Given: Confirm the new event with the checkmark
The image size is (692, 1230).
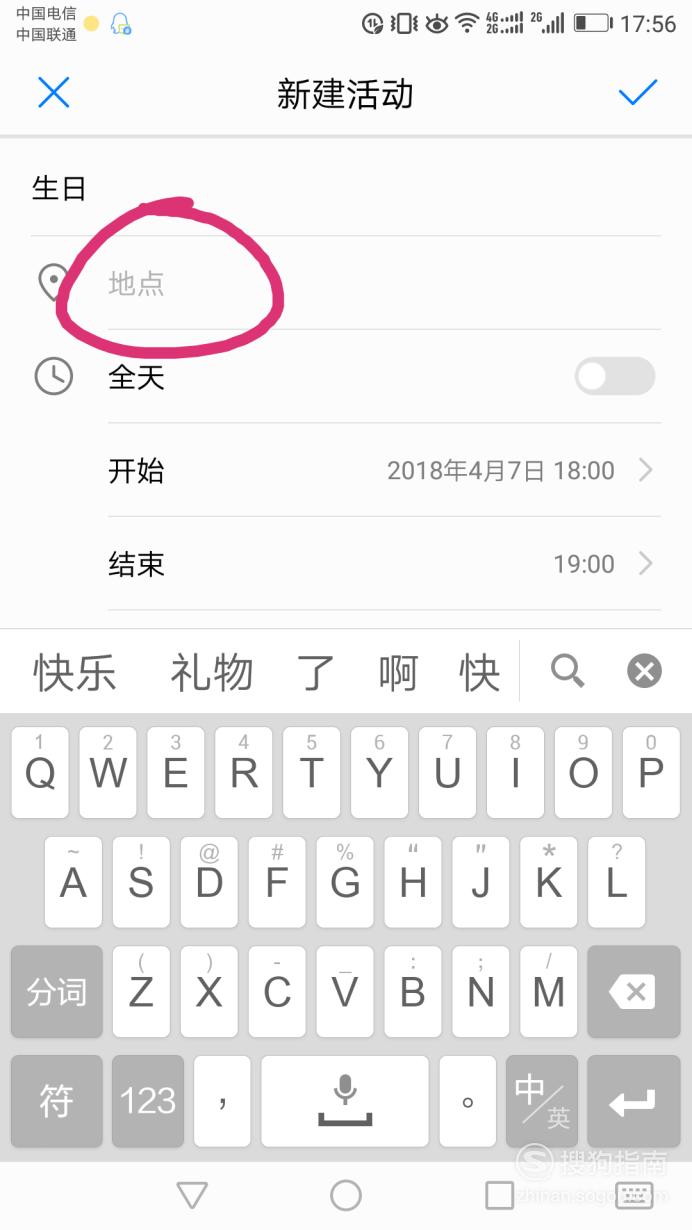Looking at the screenshot, I should (x=638, y=93).
